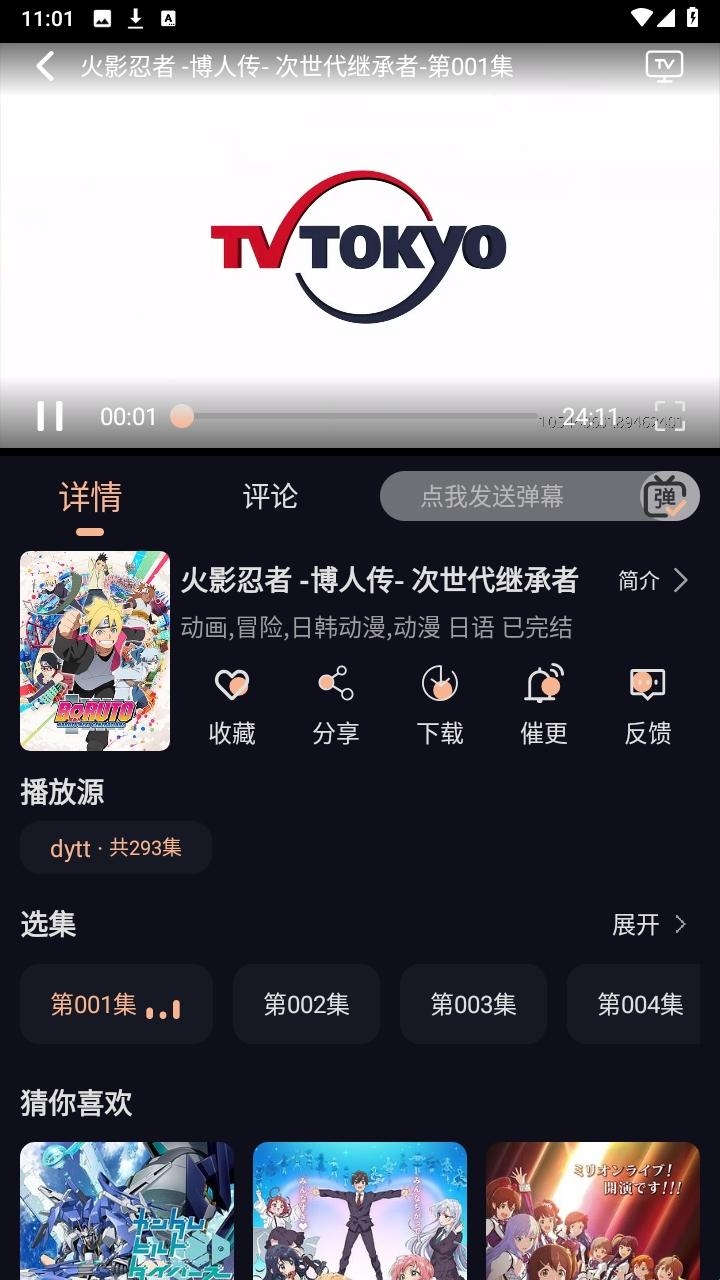Cast video to TV
The image size is (720, 1280).
[664, 66]
